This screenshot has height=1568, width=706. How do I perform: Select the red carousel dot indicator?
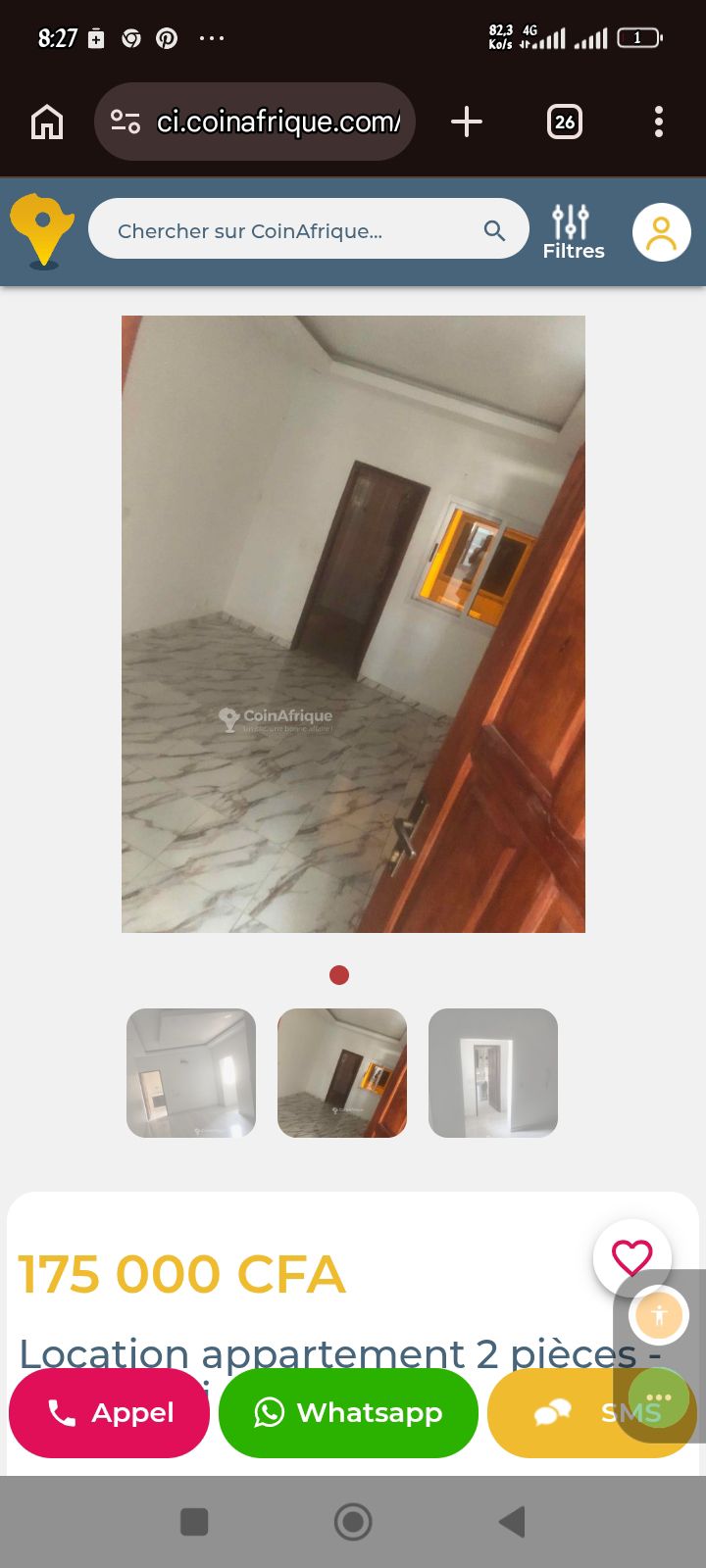pyautogui.click(x=339, y=974)
